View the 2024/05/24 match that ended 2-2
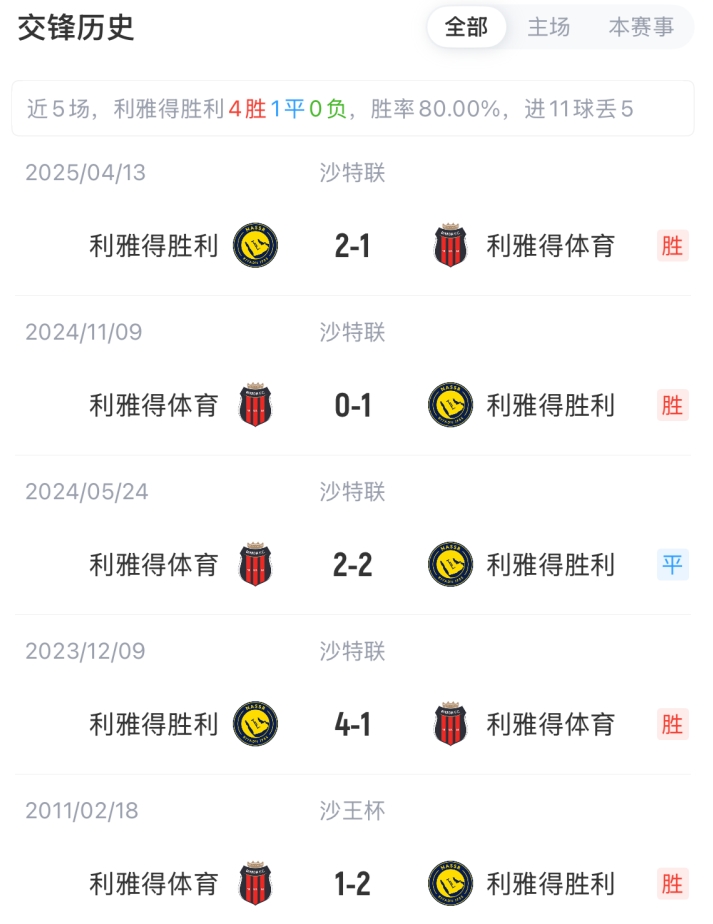Screen dimensions: 713x924 (352, 565)
